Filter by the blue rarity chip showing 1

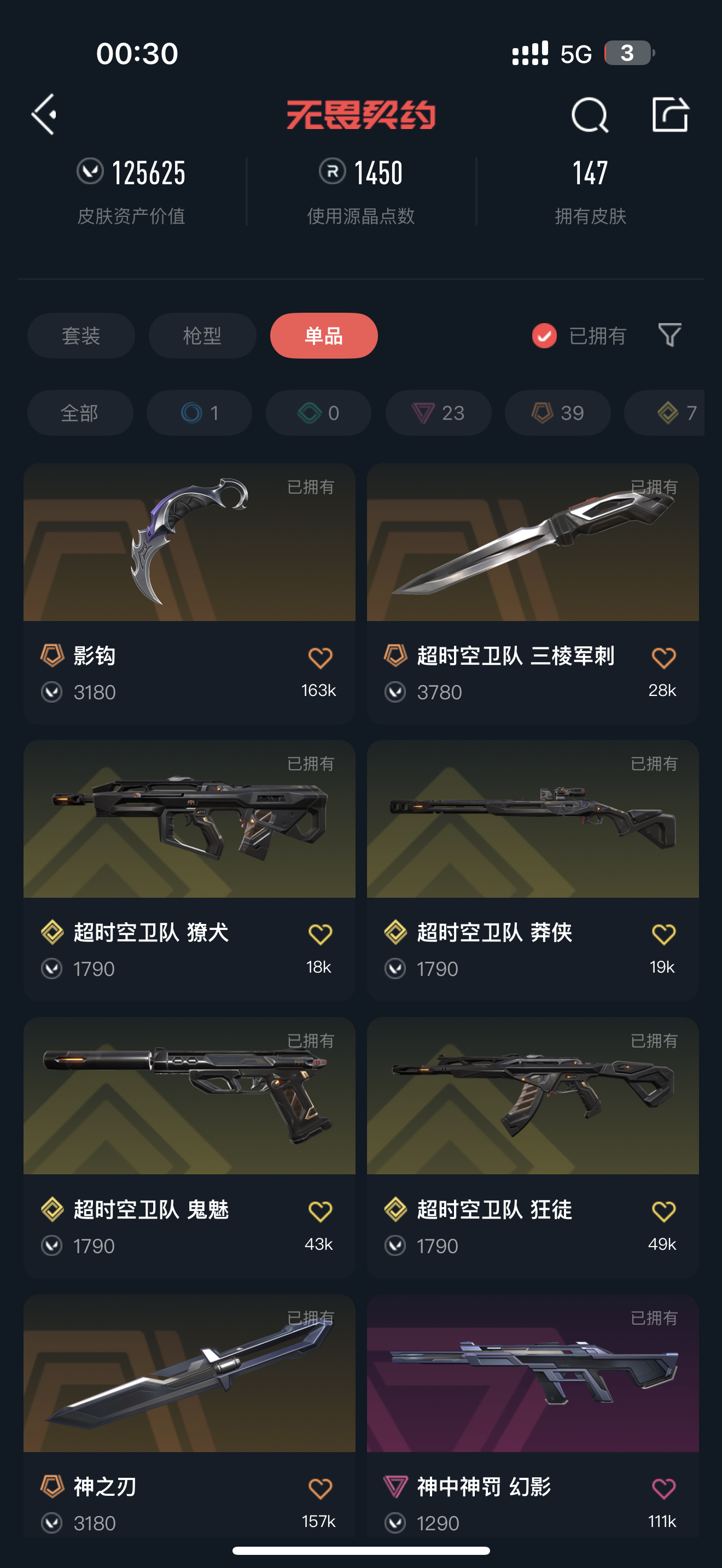tap(199, 413)
